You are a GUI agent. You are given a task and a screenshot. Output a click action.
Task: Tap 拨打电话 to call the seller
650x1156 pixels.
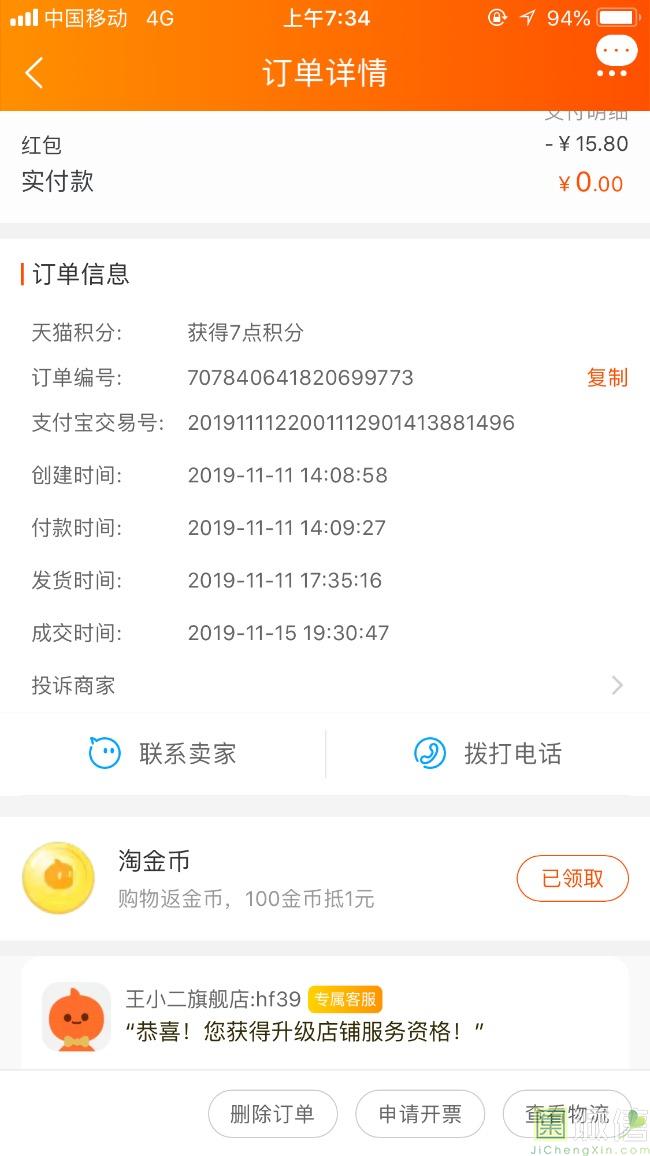click(488, 754)
